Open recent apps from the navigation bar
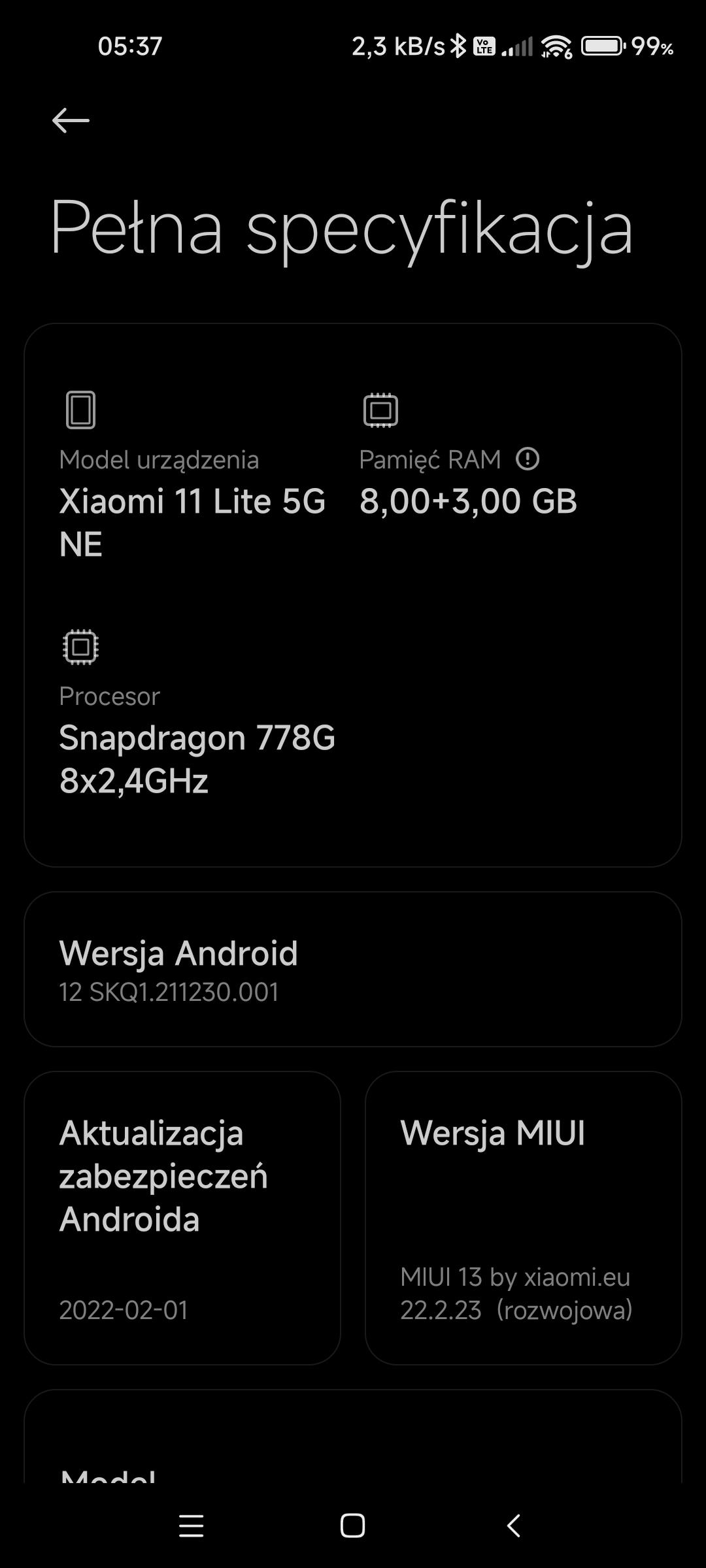The width and height of the screenshot is (706, 1568). pos(191,1526)
